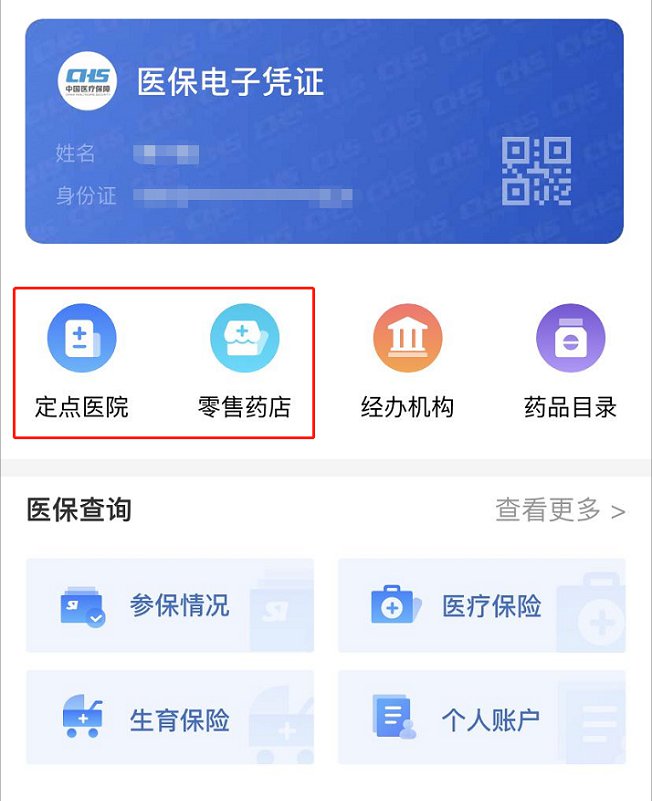Go to 经办机构
Screen dimensions: 652x801
coord(407,360)
